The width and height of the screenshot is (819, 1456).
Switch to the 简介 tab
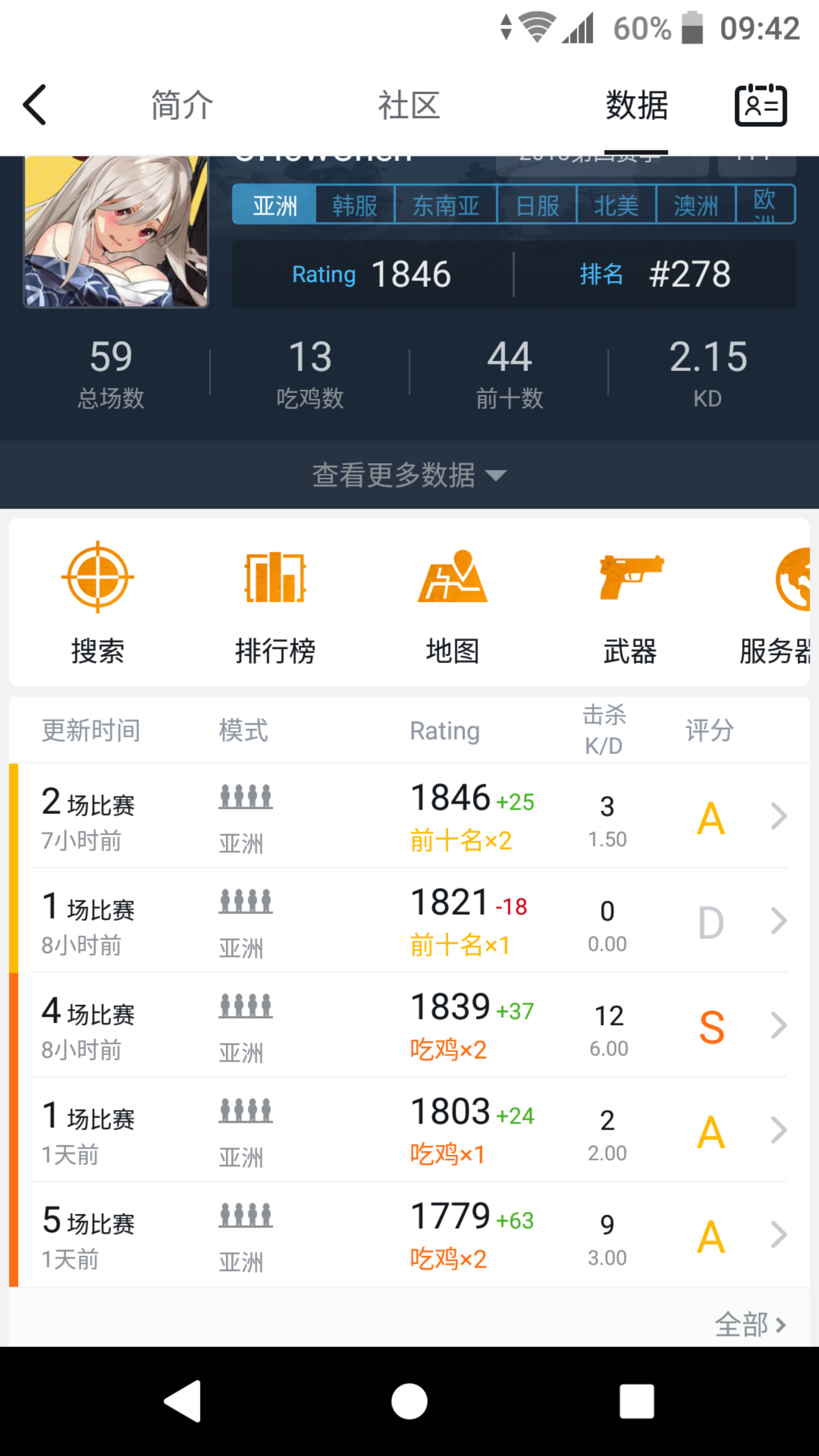coord(182,105)
